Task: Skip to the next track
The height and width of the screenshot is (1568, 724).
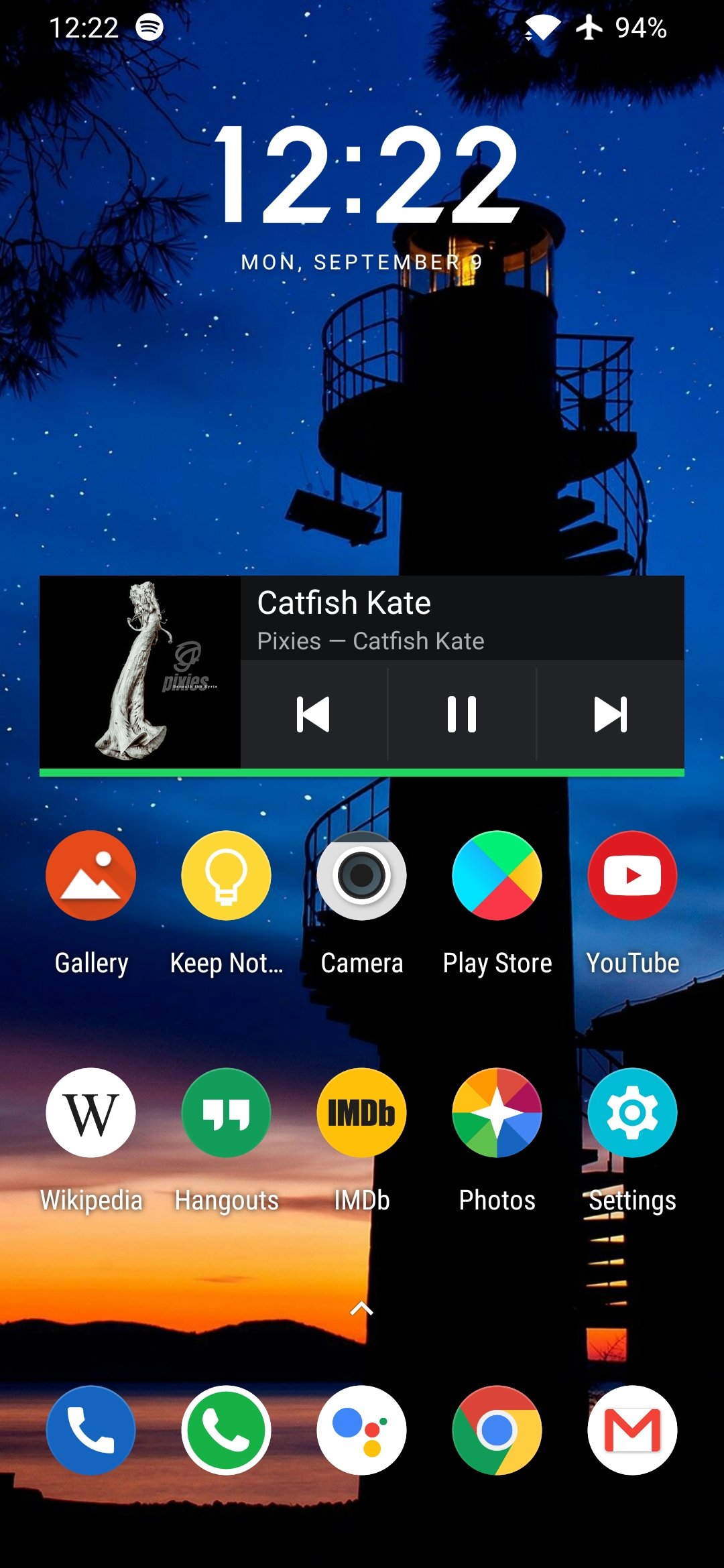Action: pyautogui.click(x=610, y=714)
